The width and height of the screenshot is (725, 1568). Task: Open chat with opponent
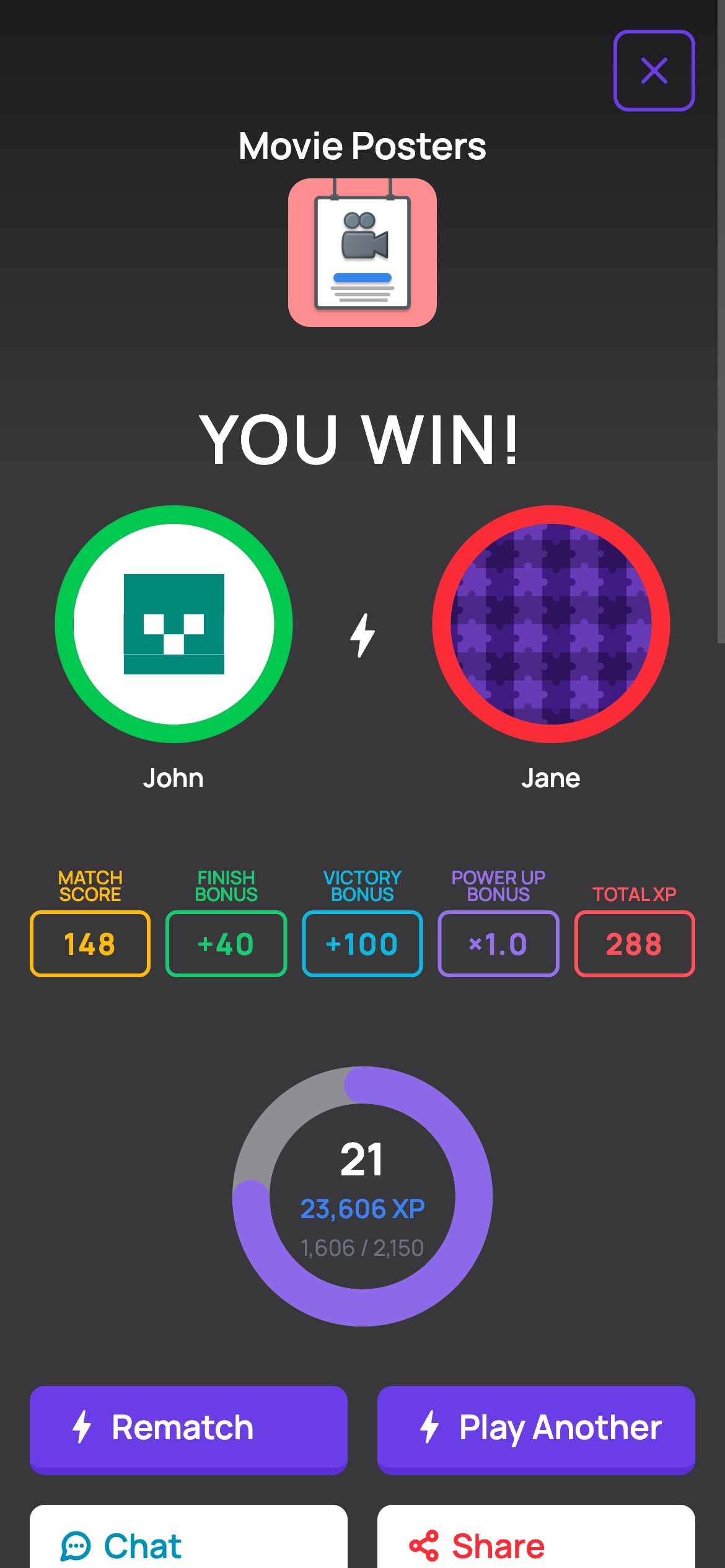tap(188, 1542)
